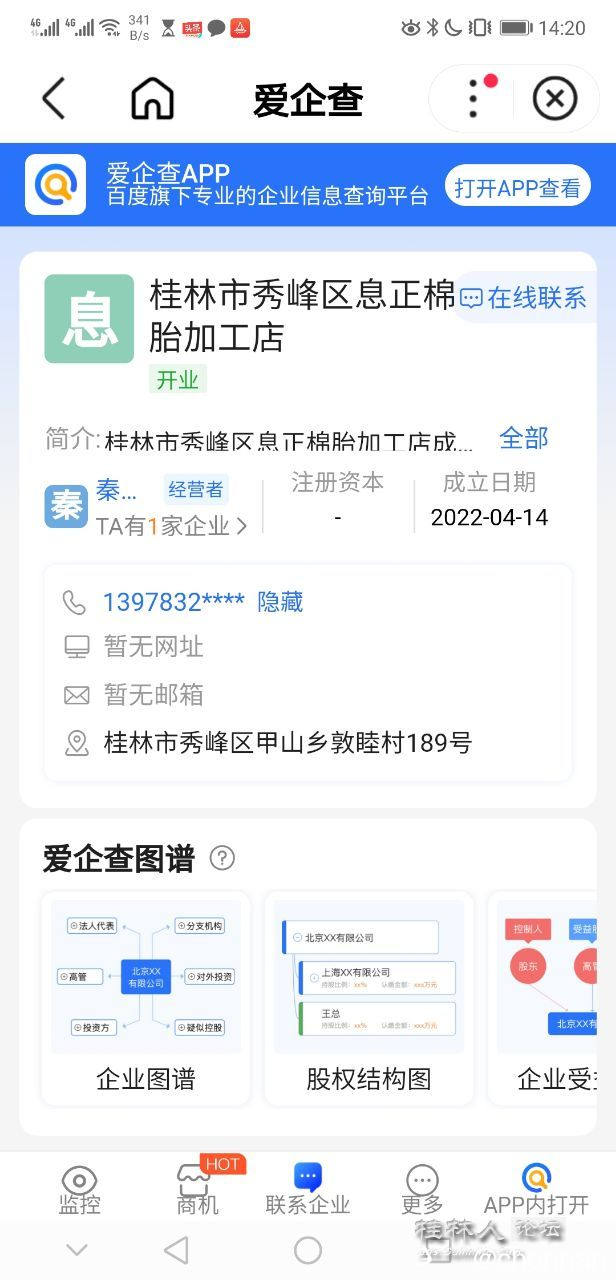Tap 隐藏 beside the phone number
Screen dimensions: 616x1280
click(x=280, y=602)
